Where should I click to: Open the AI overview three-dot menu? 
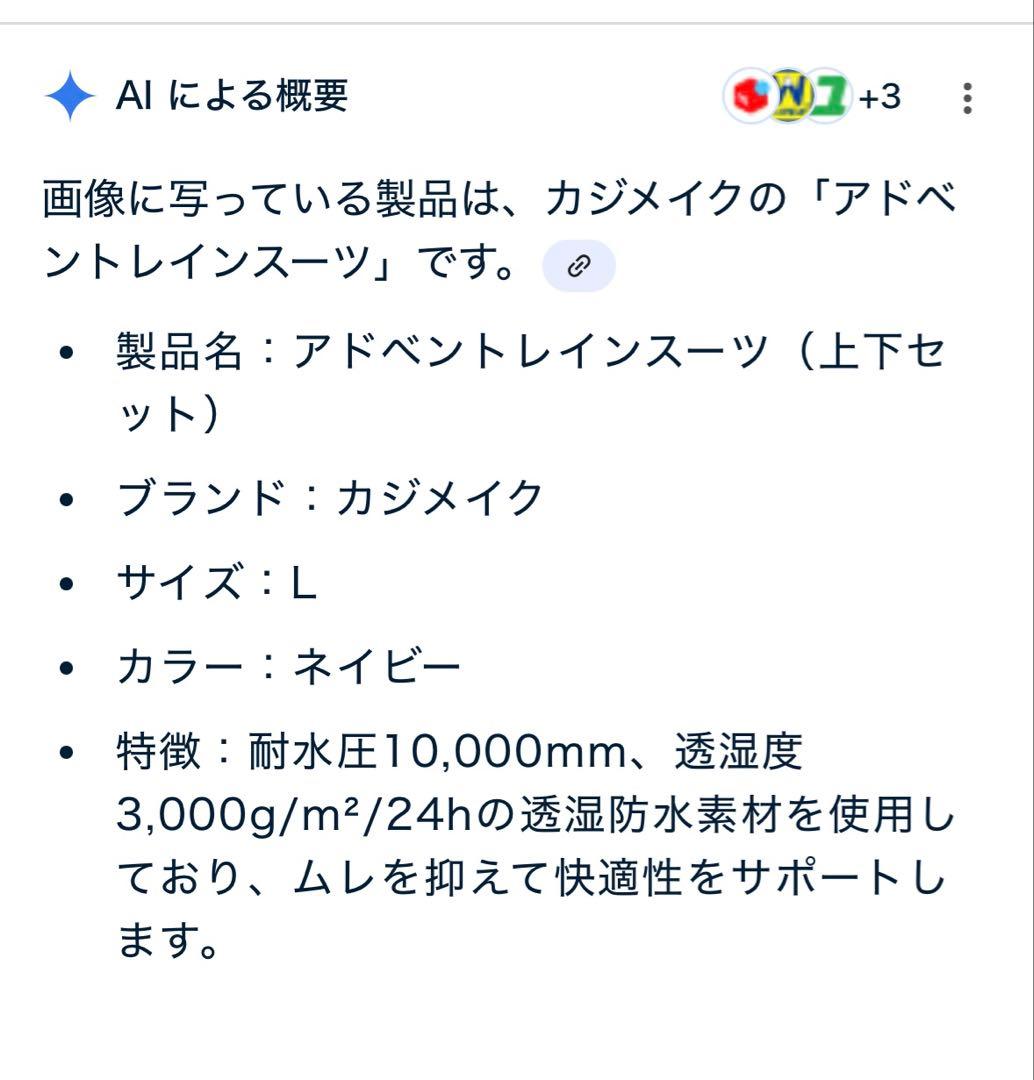tap(966, 98)
